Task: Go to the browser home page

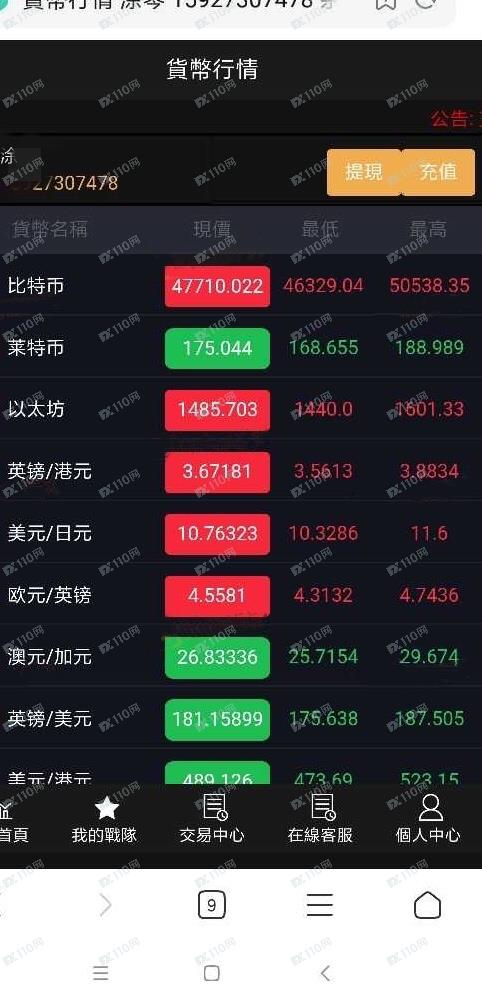Action: coord(427,905)
